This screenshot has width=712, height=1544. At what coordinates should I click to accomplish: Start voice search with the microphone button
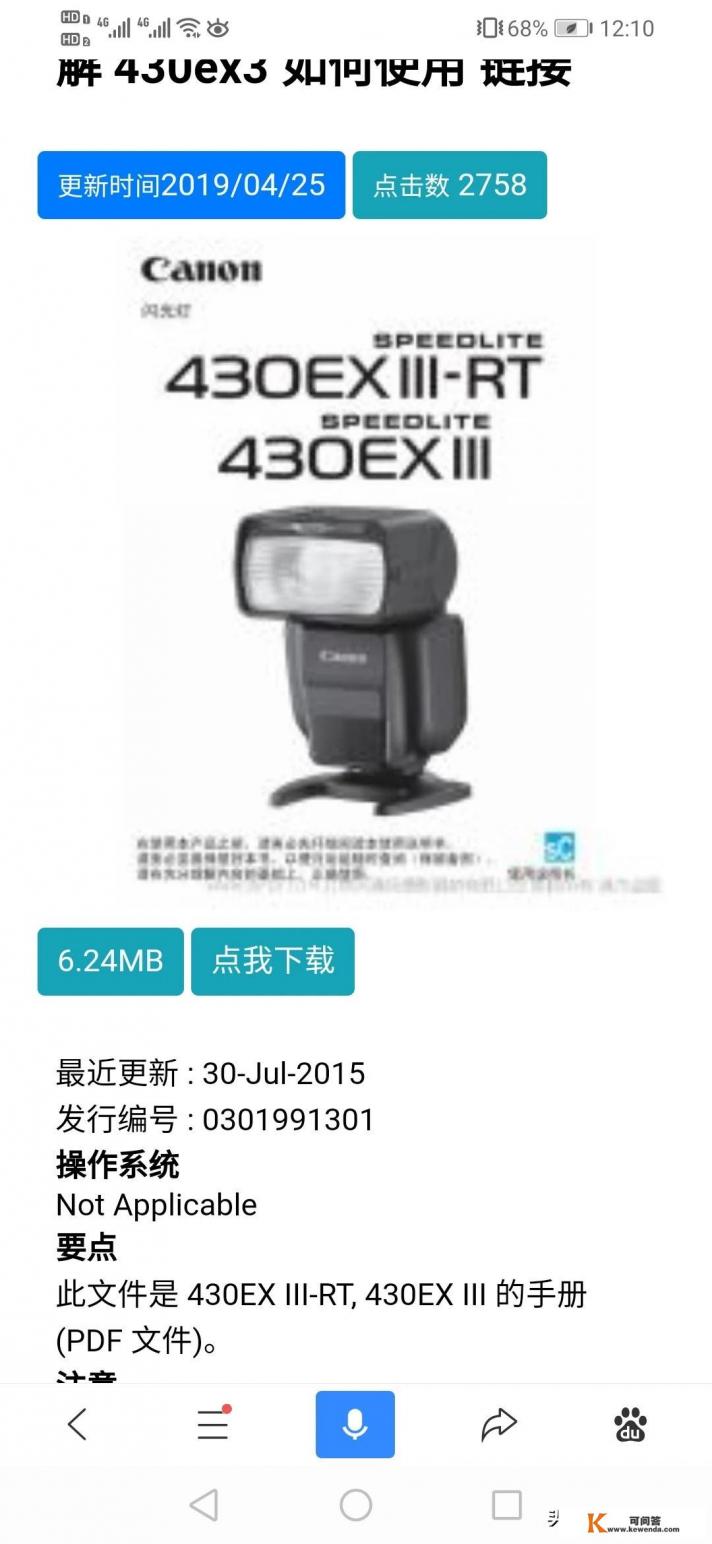coord(355,1424)
